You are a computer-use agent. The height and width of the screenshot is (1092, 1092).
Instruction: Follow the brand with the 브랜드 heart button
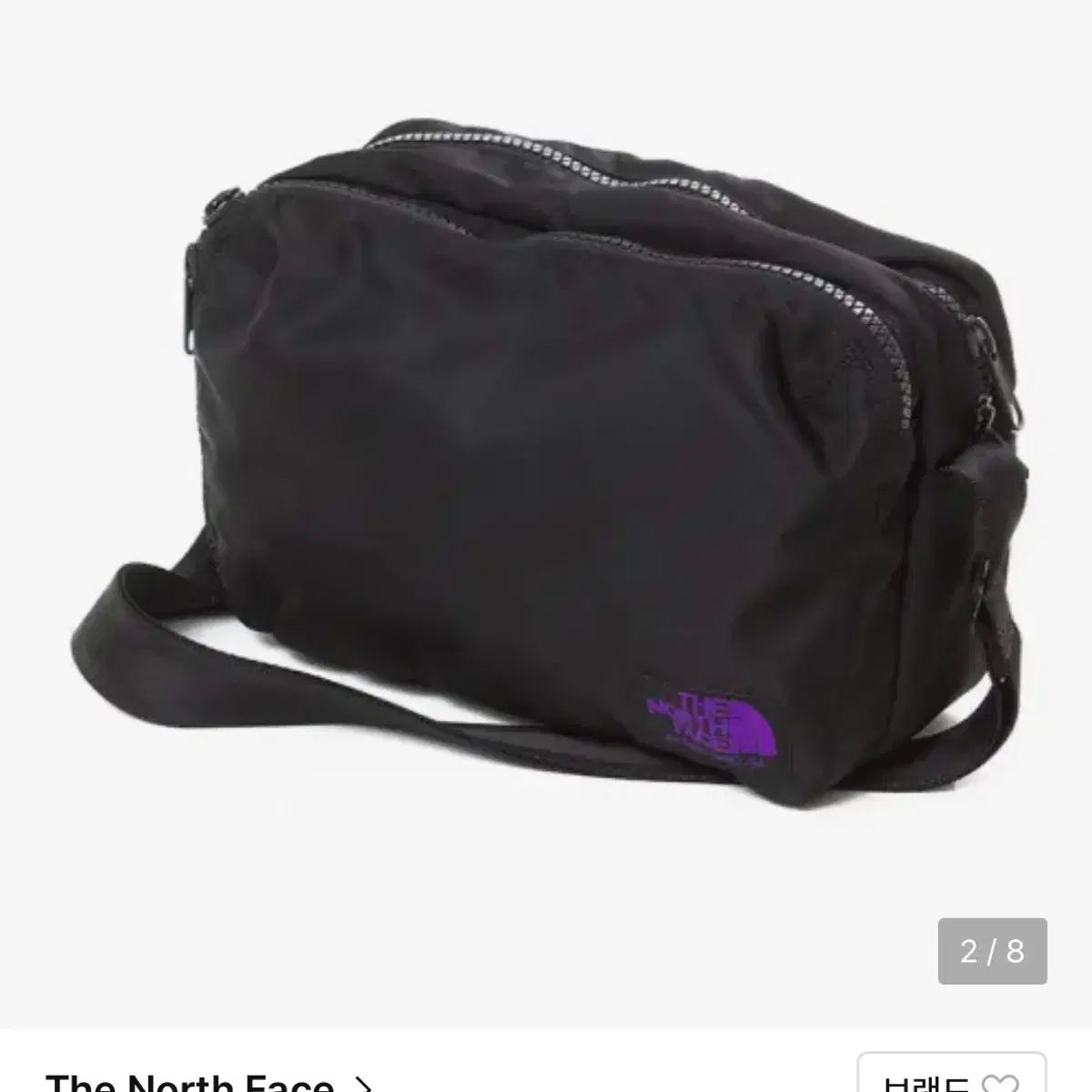[951, 1079]
